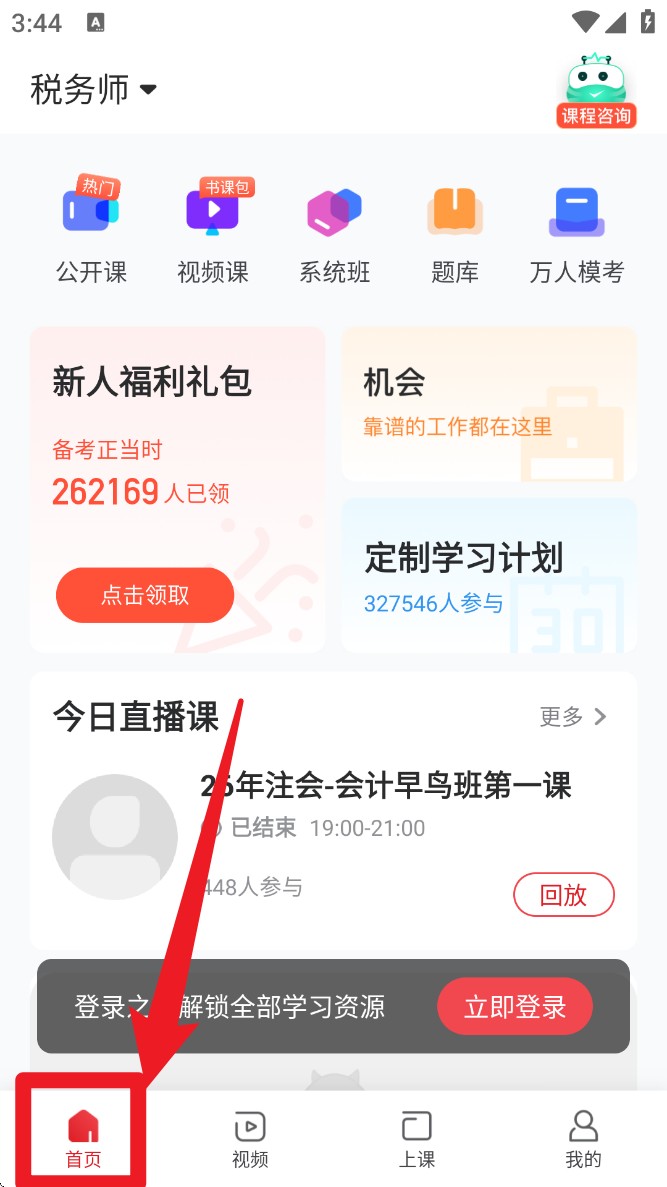Tap 点击领取 to claim the welcome pack

pyautogui.click(x=145, y=596)
